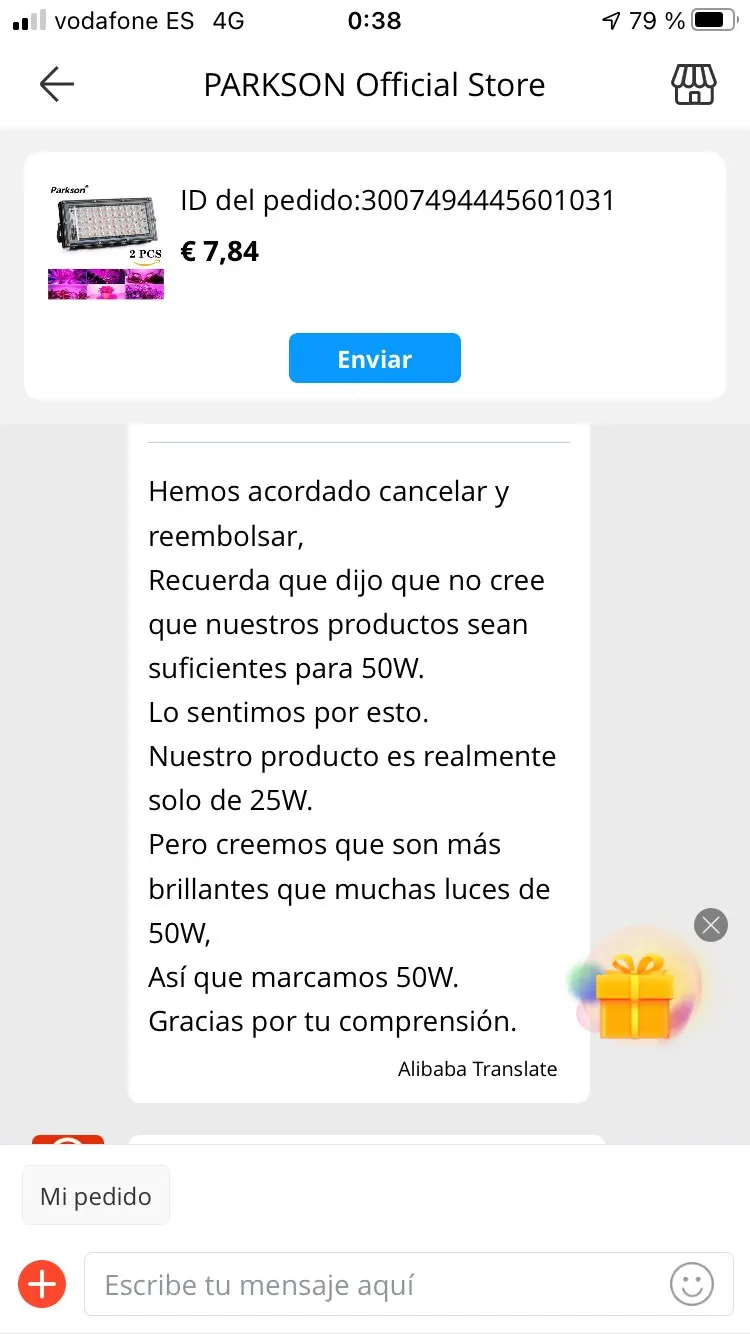Viewport: 750px width, 1334px height.
Task: Open the PARKSON store page icon
Action: (693, 85)
